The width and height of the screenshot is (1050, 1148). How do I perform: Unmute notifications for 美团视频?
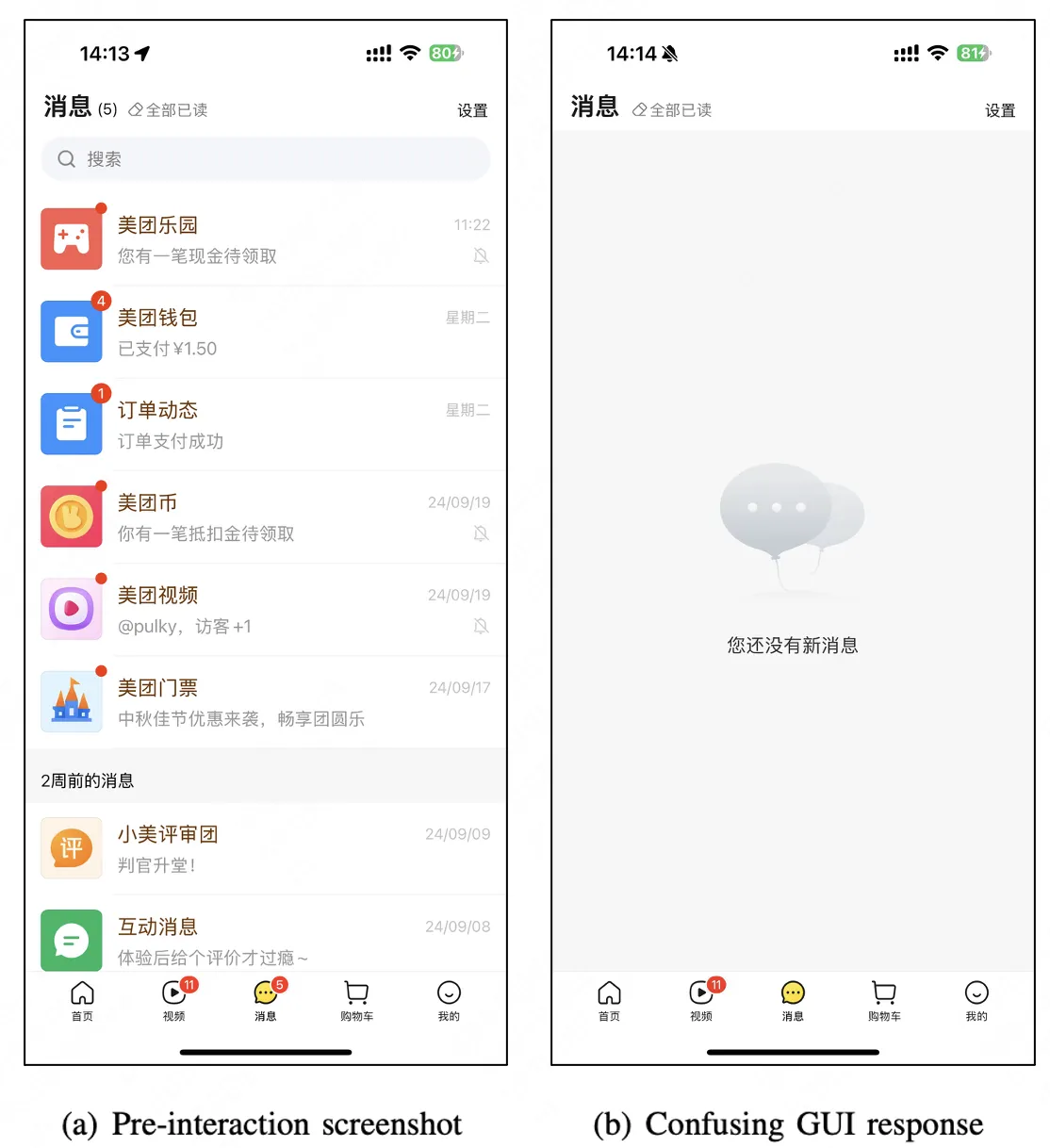coord(482,626)
